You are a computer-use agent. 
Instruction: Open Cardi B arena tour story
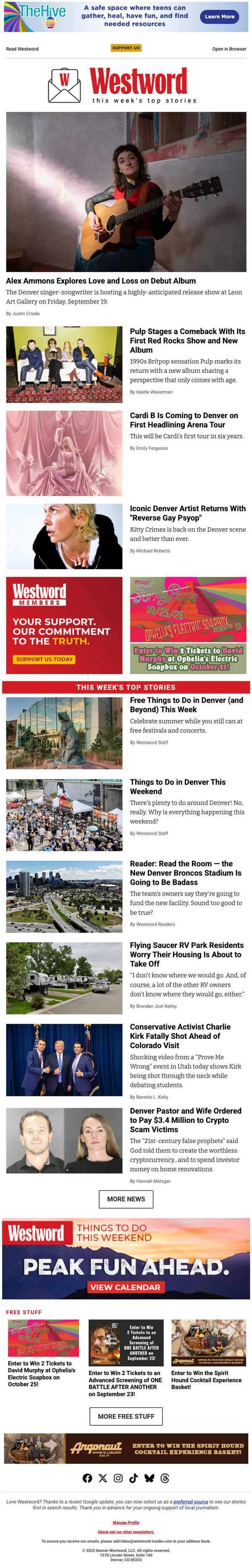coord(184,420)
